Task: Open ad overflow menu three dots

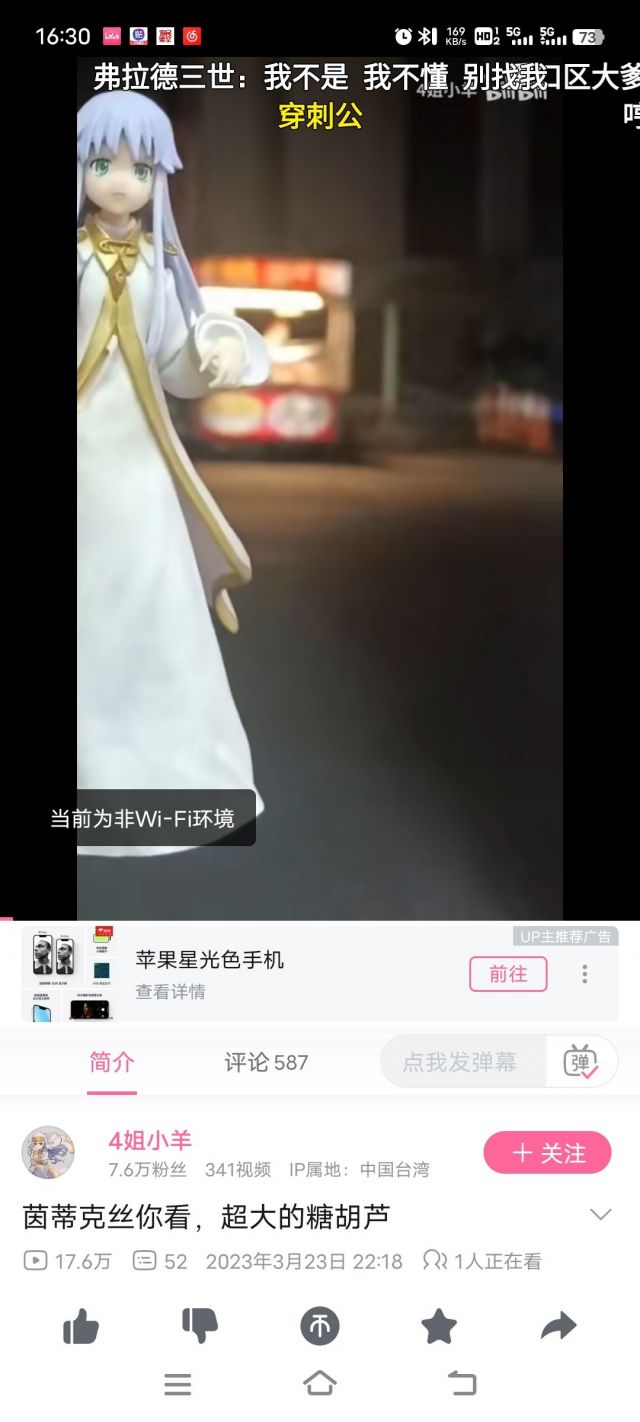Action: click(x=585, y=974)
